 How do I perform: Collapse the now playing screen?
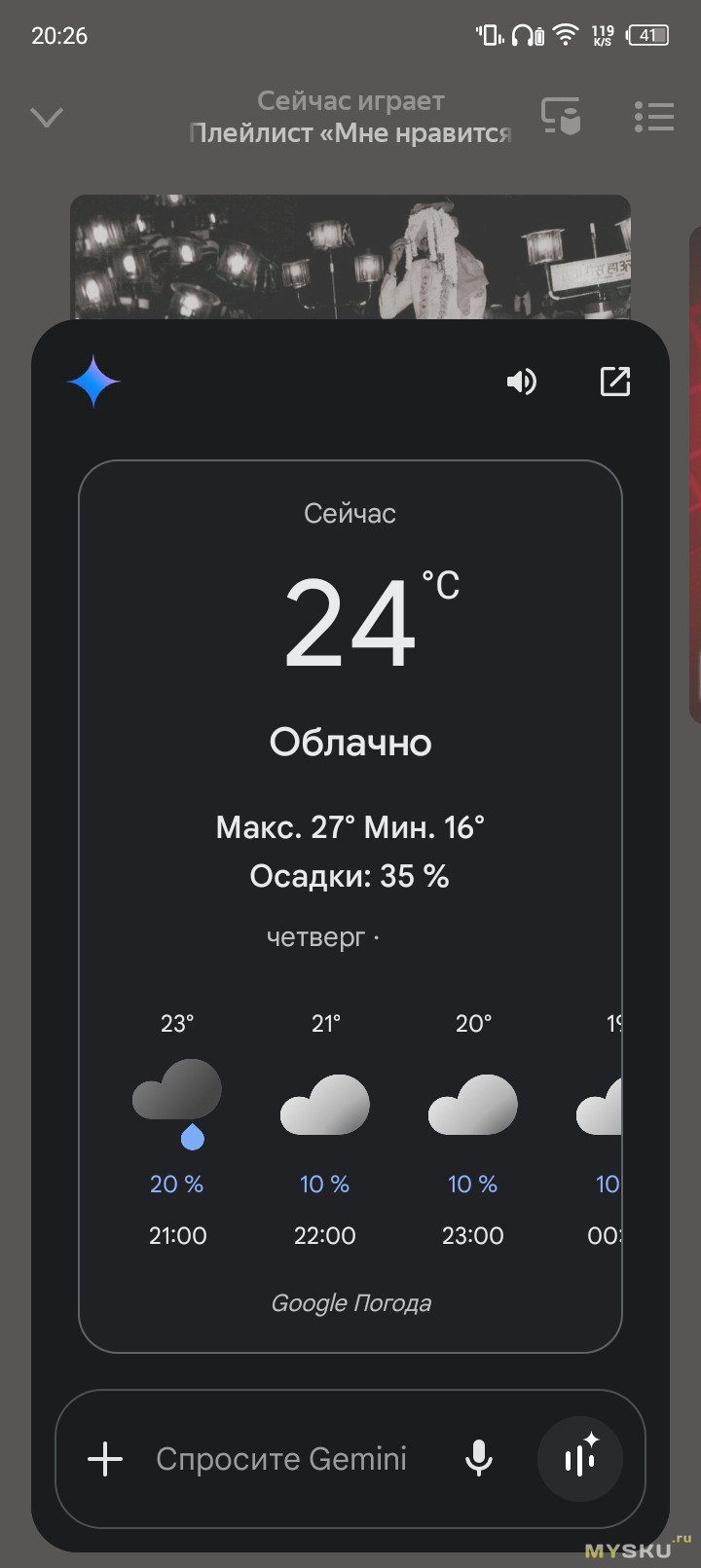coord(47,118)
